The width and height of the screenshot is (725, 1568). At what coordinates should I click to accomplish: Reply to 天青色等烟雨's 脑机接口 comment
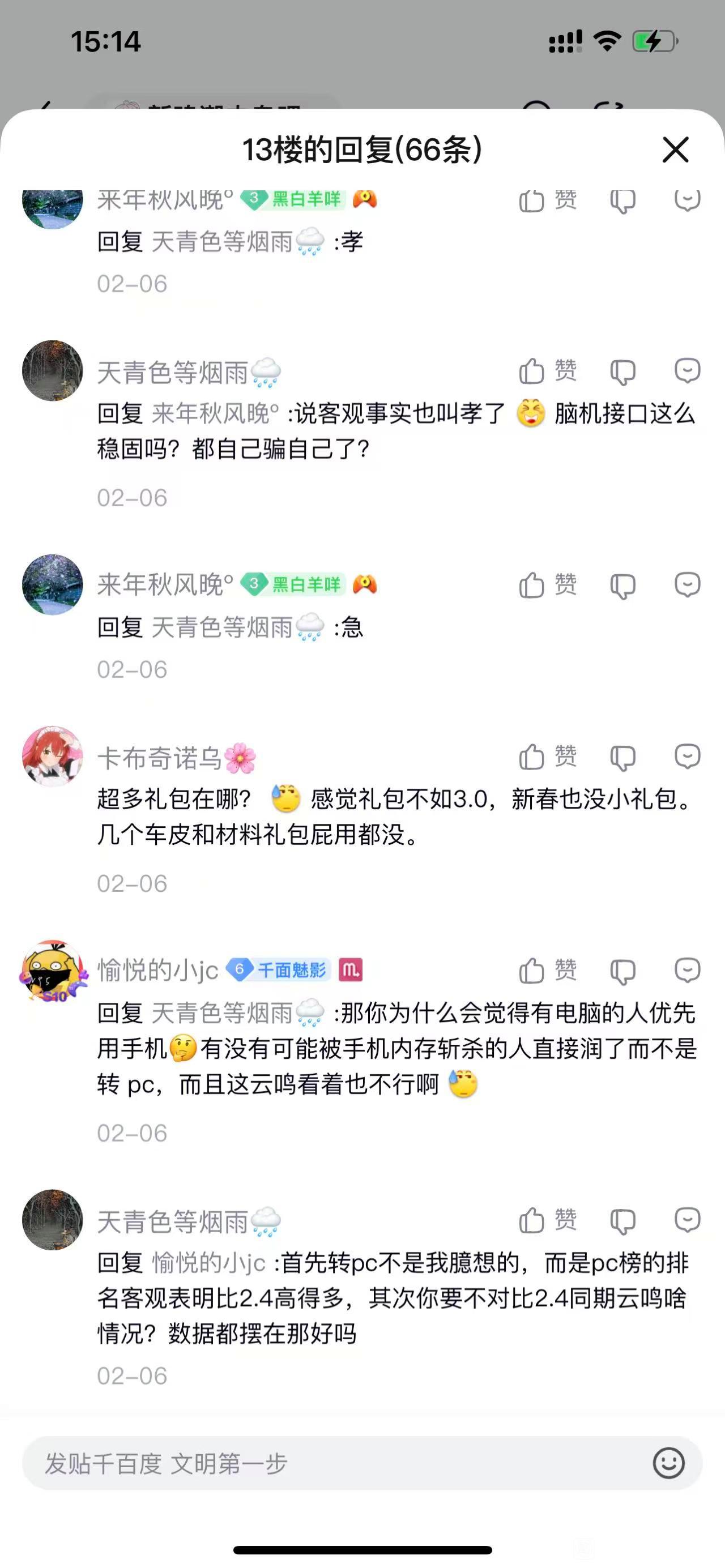click(687, 371)
